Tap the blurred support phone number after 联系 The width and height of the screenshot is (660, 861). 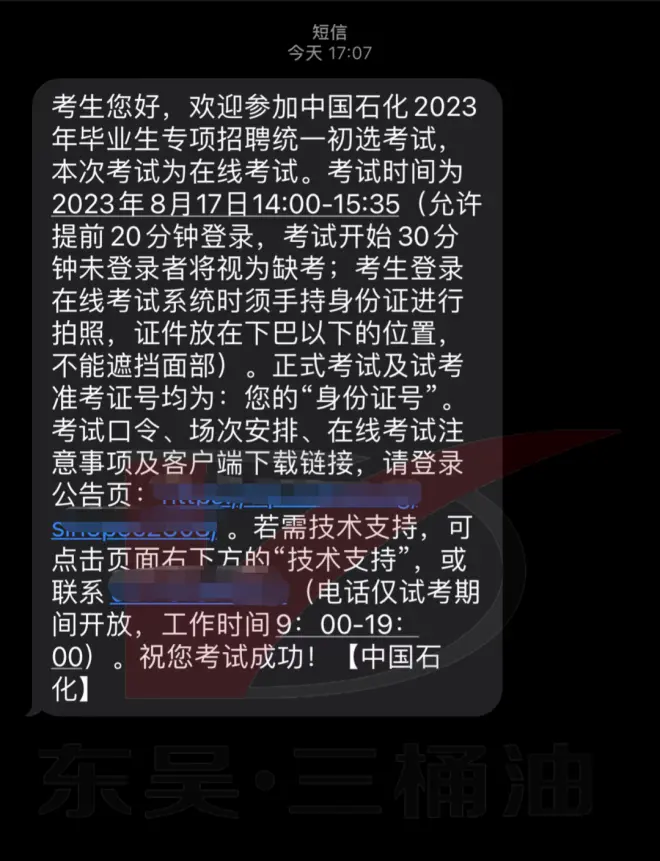198,590
